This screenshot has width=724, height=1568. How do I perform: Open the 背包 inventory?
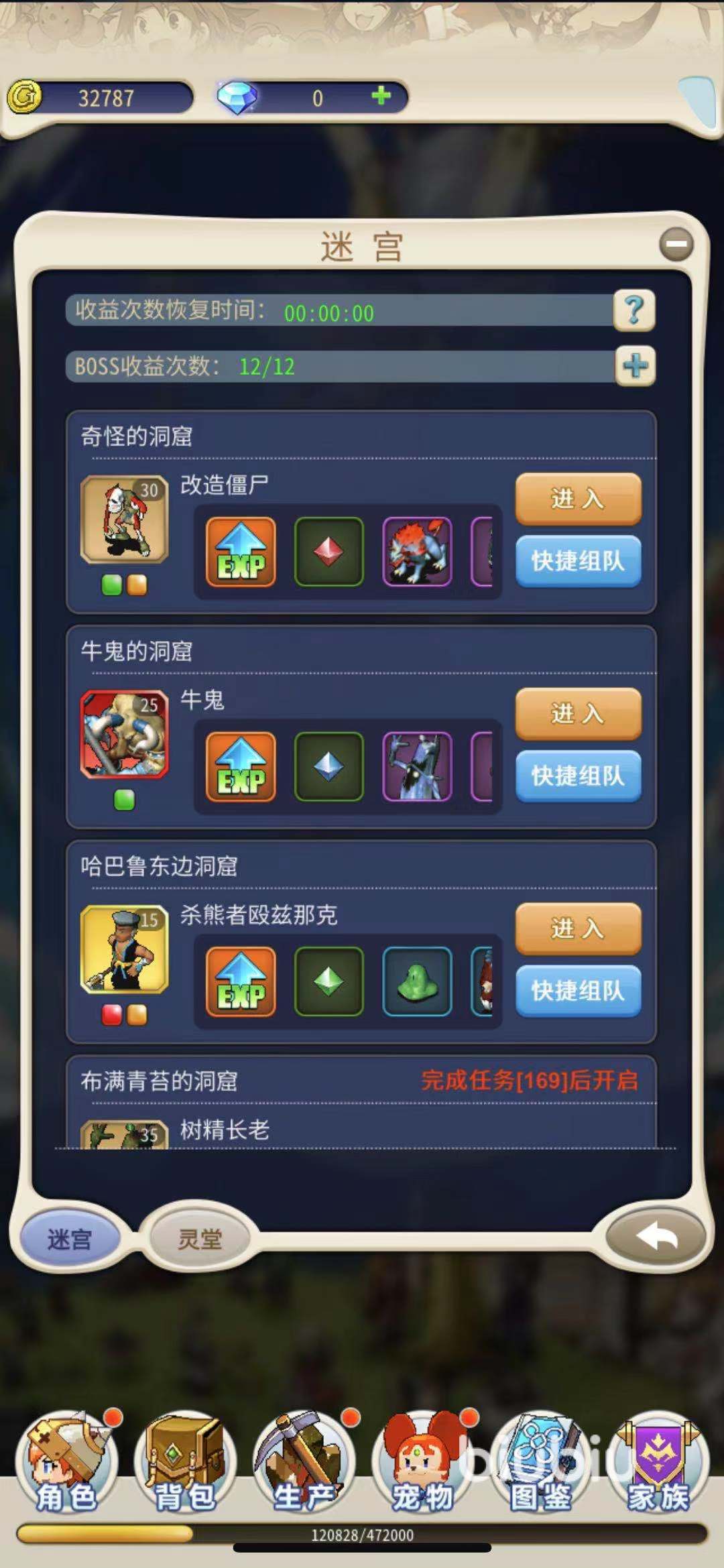point(184,1461)
